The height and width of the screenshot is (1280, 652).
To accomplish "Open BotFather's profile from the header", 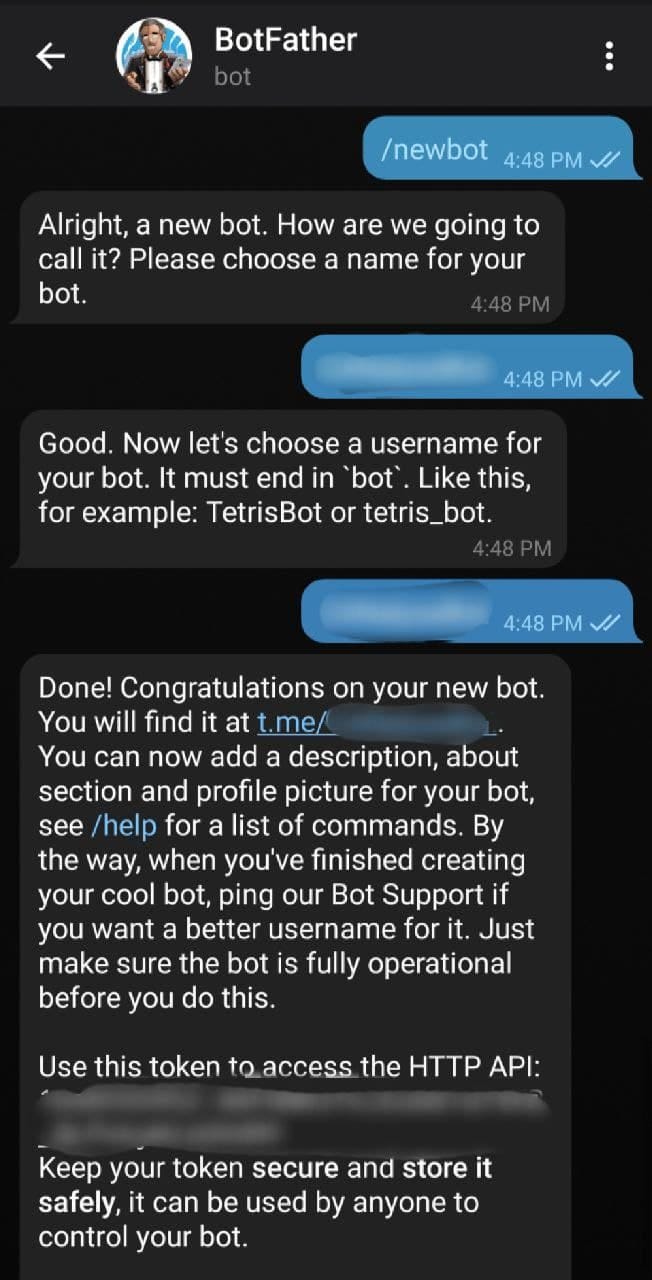I will [x=285, y=56].
